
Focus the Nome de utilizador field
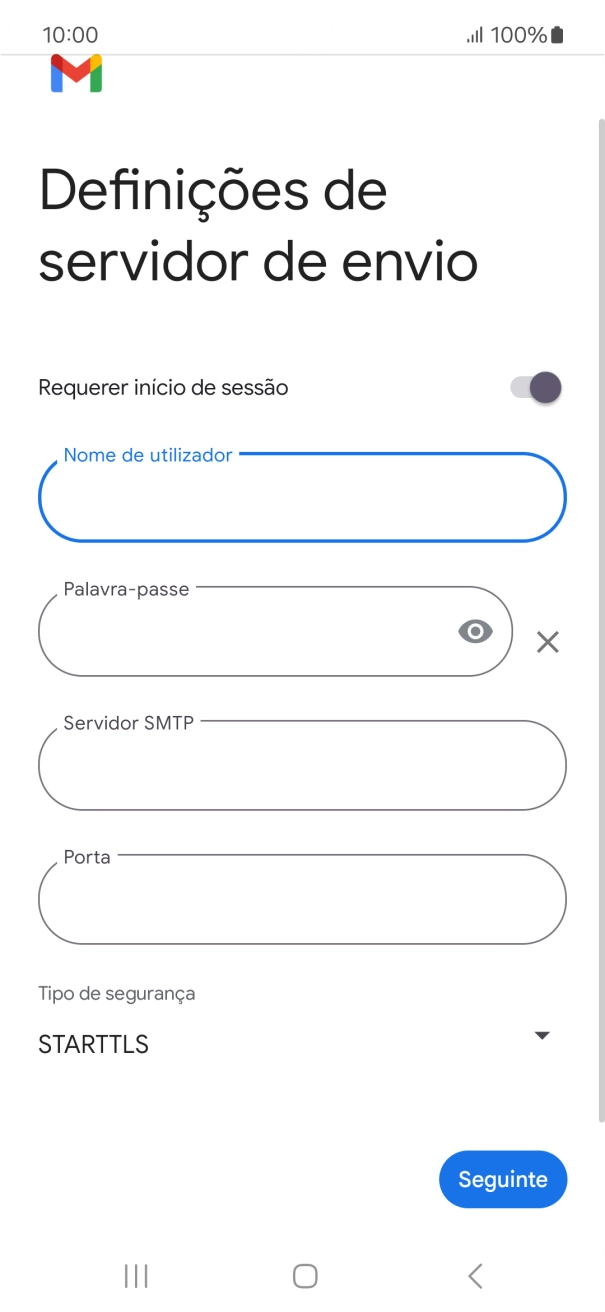[302, 498]
